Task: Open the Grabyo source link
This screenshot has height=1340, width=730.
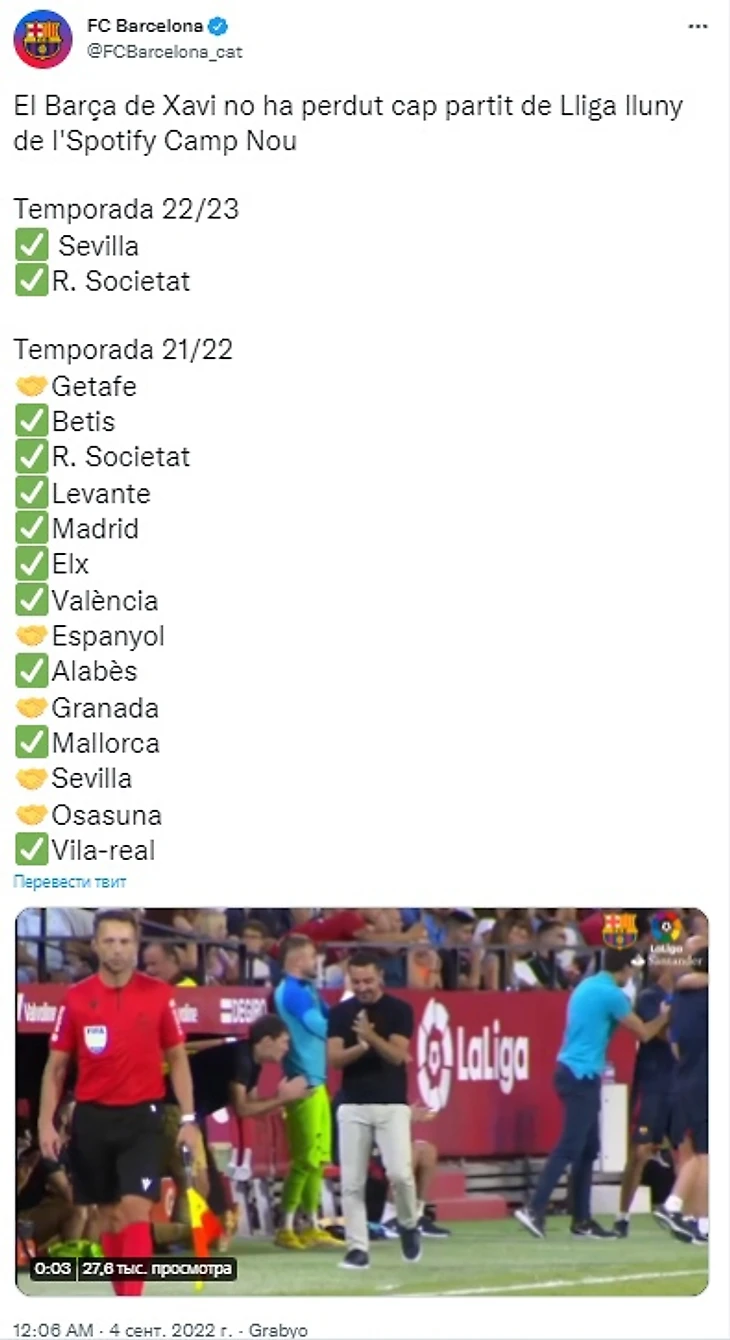Action: (279, 1330)
